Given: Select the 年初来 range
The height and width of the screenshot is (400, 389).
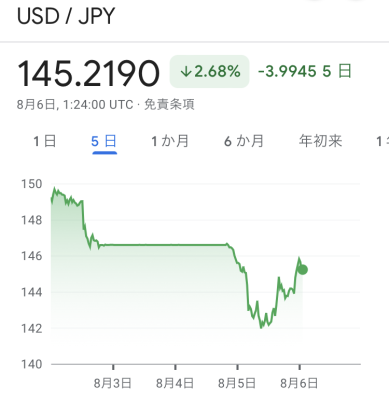Looking at the screenshot, I should [x=320, y=141].
